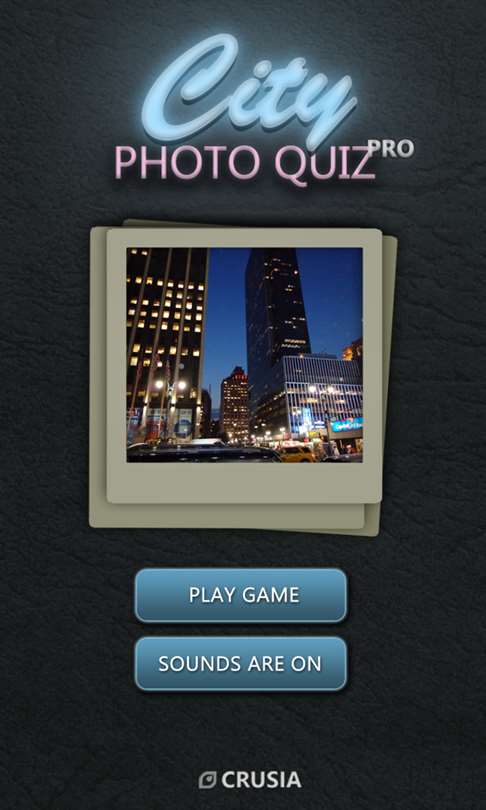
Task: Toggle the Sounds Are On button
Action: (x=241, y=663)
